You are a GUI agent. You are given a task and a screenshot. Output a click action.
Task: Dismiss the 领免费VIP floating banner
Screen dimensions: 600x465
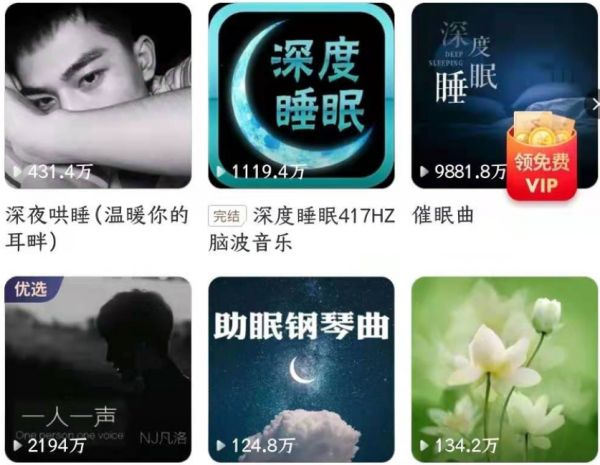tap(594, 103)
